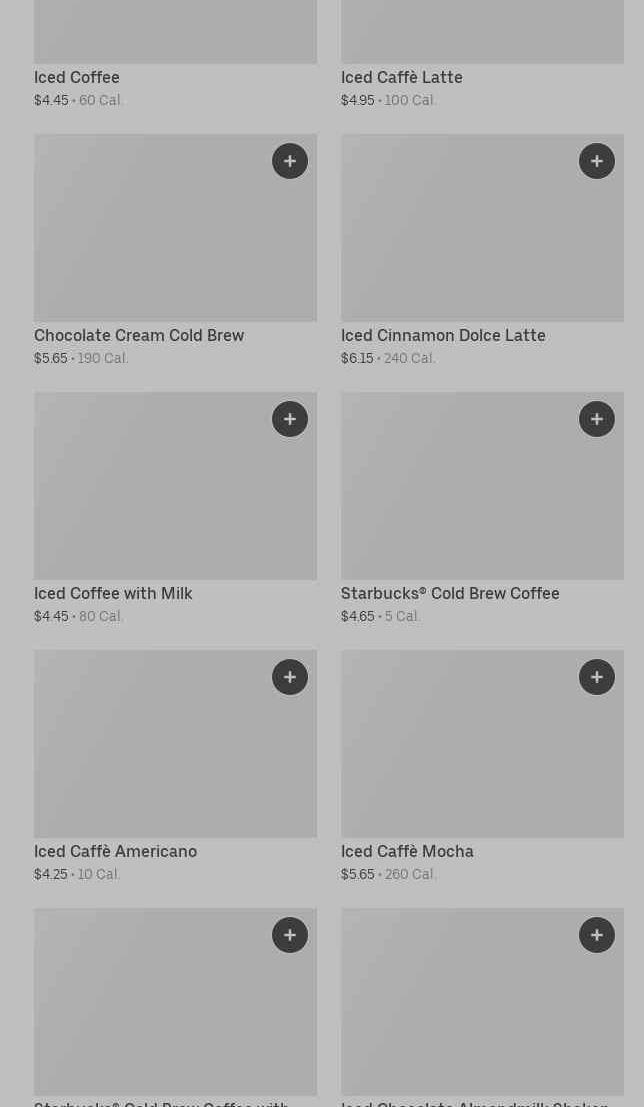
Task: Open the Iced Caffè Latte item
Action: (x=401, y=78)
